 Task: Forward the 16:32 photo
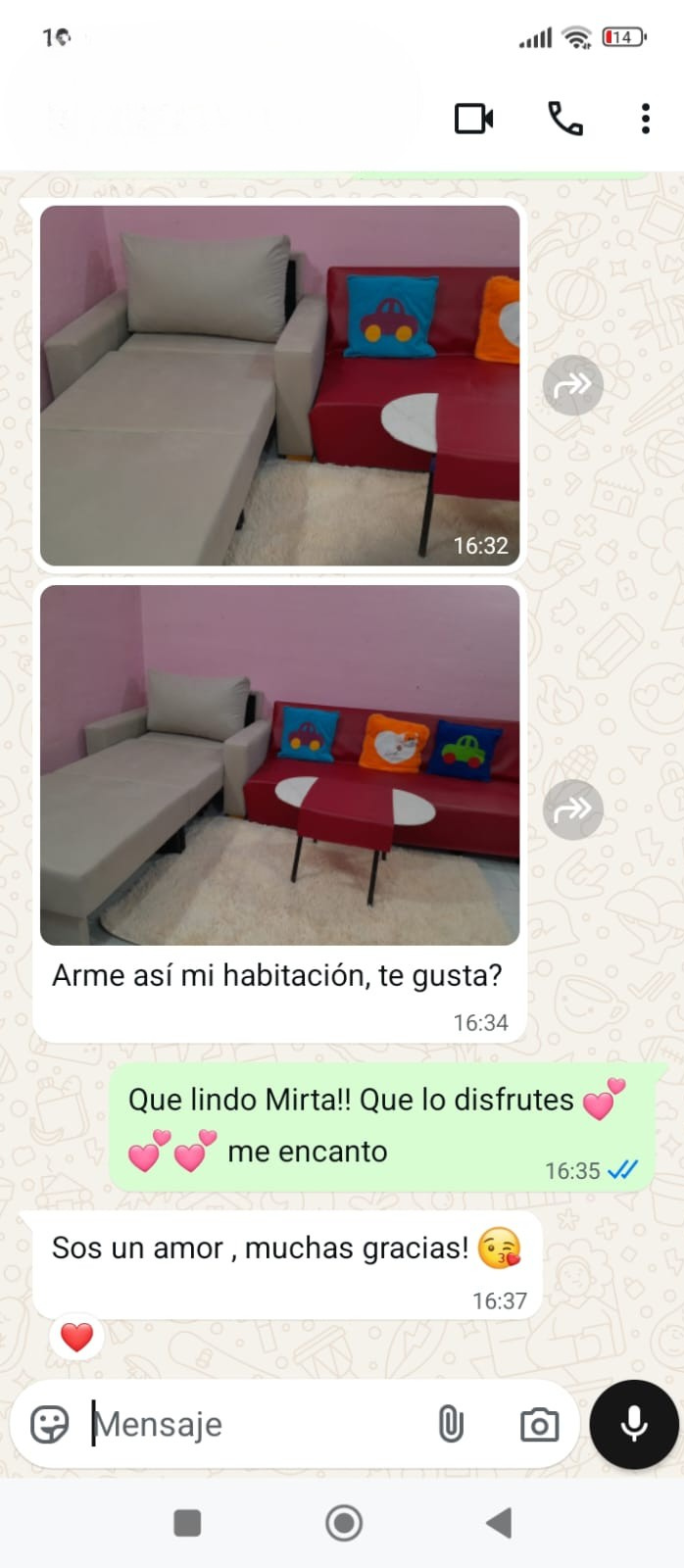[x=572, y=385]
